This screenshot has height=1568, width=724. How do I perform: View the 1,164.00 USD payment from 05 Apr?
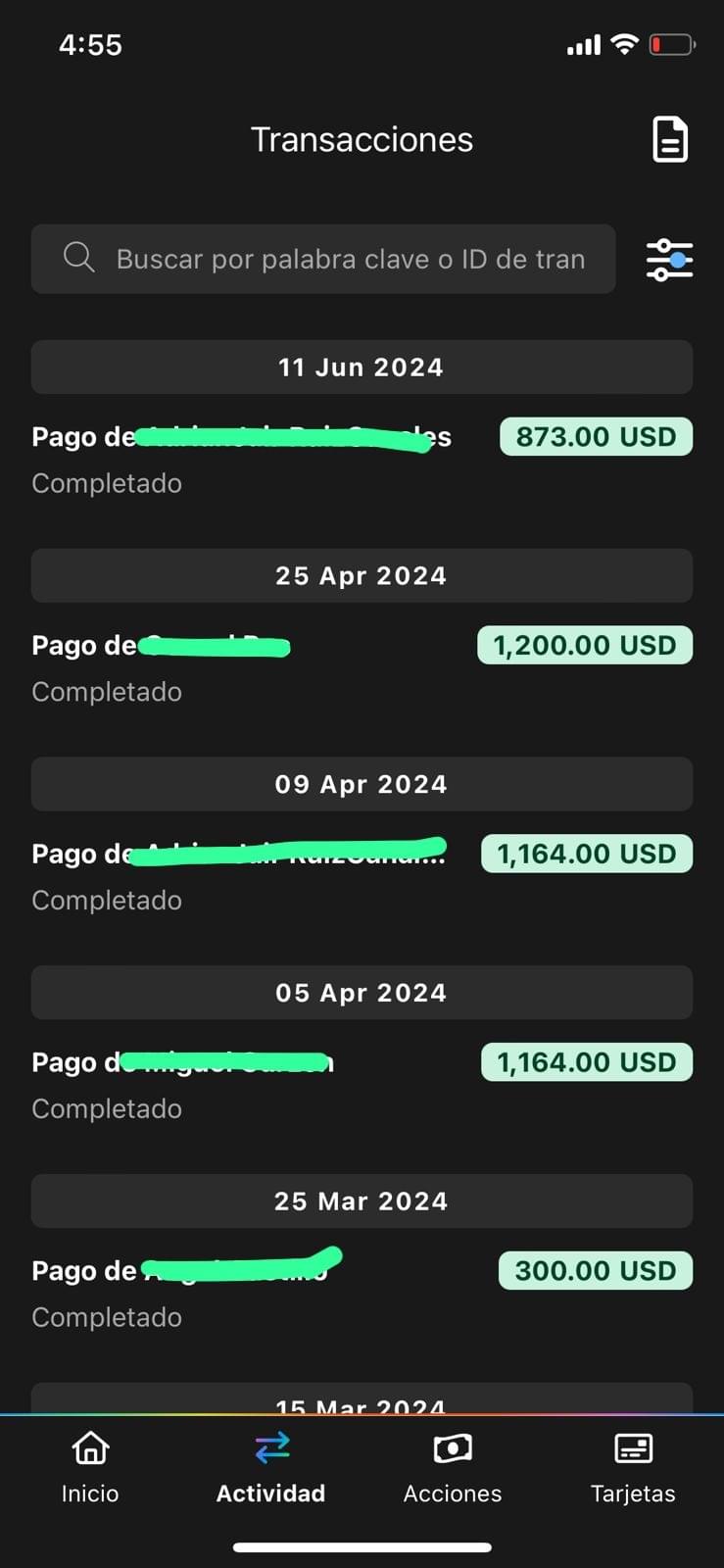(x=362, y=1085)
